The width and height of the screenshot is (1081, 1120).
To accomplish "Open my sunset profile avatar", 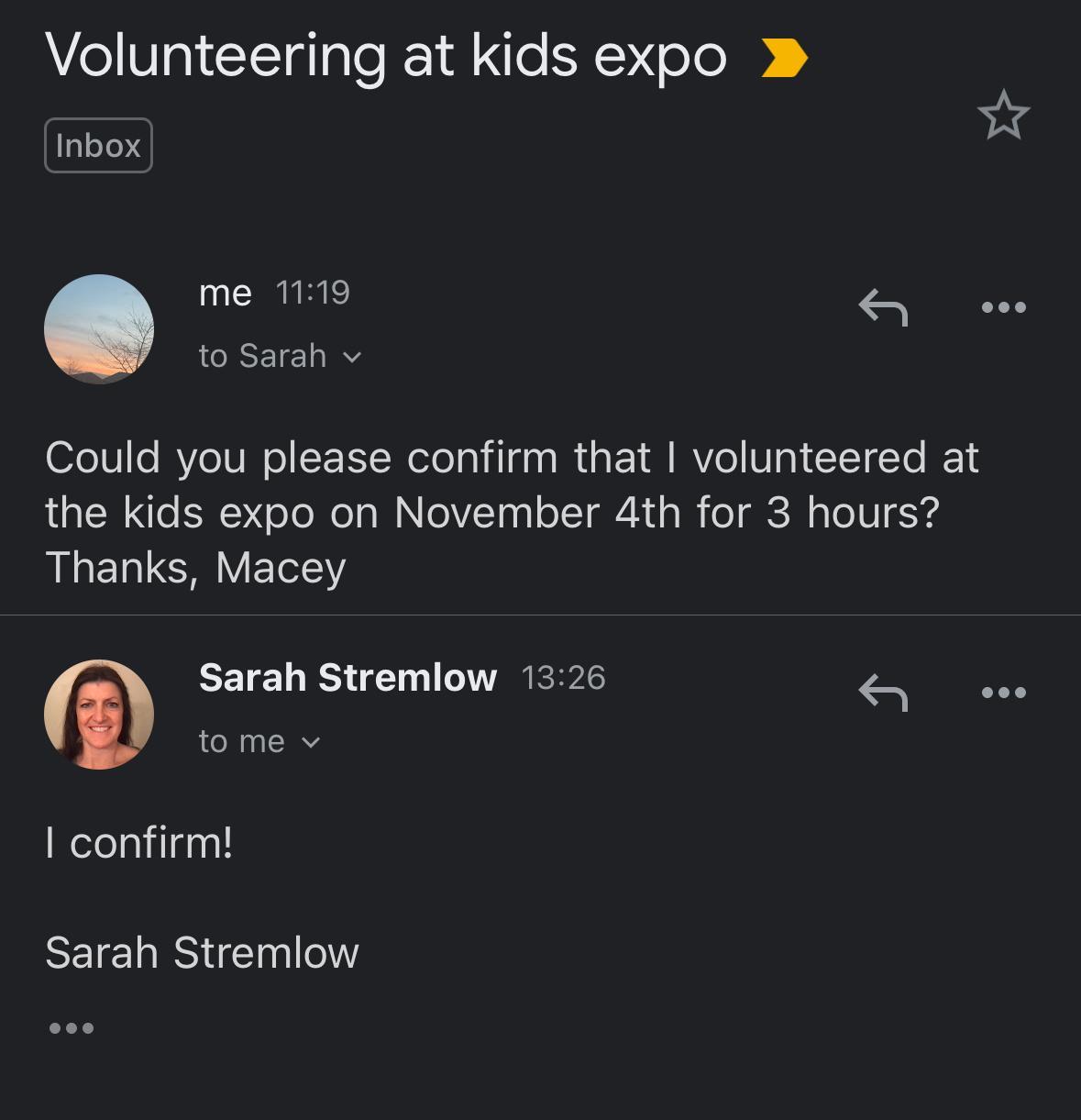I will point(99,328).
